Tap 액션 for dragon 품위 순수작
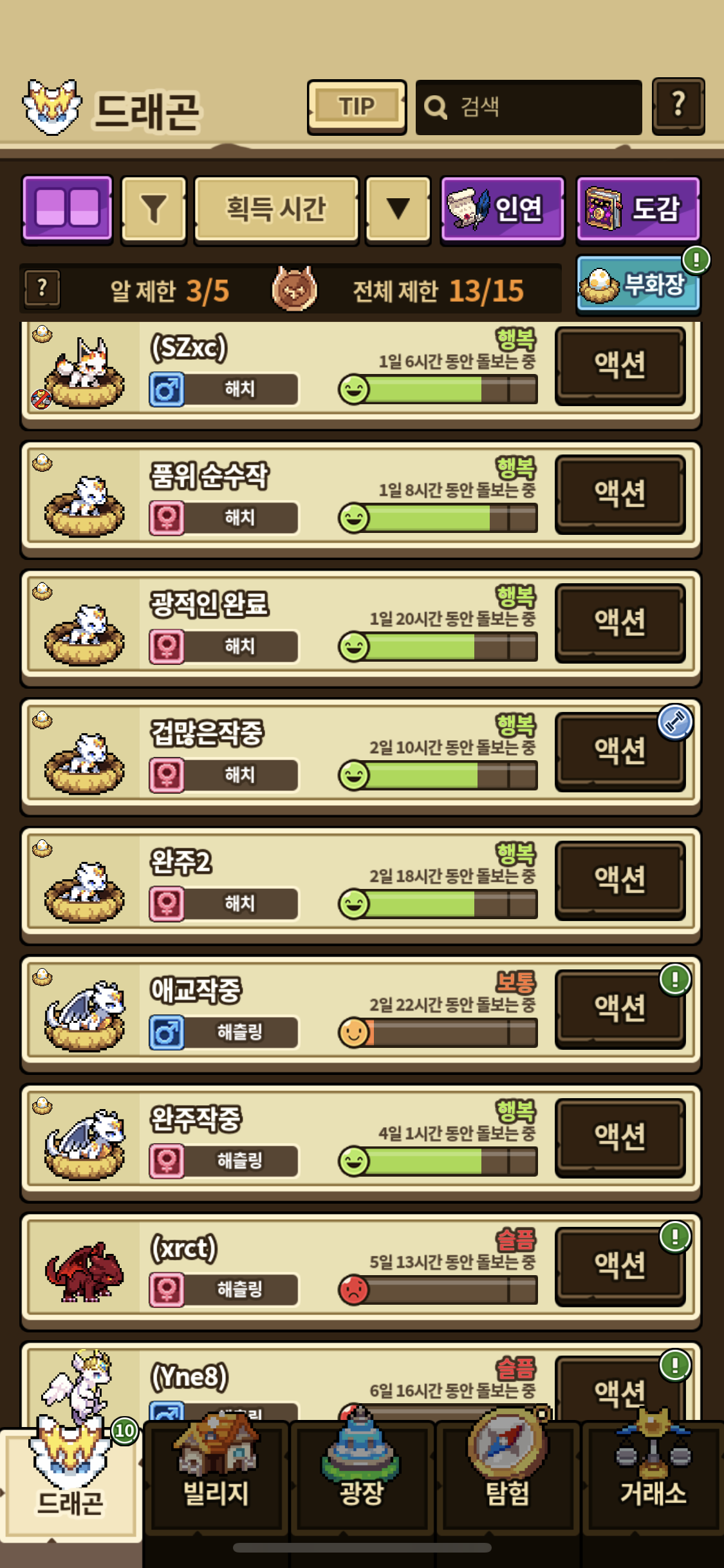 (620, 493)
